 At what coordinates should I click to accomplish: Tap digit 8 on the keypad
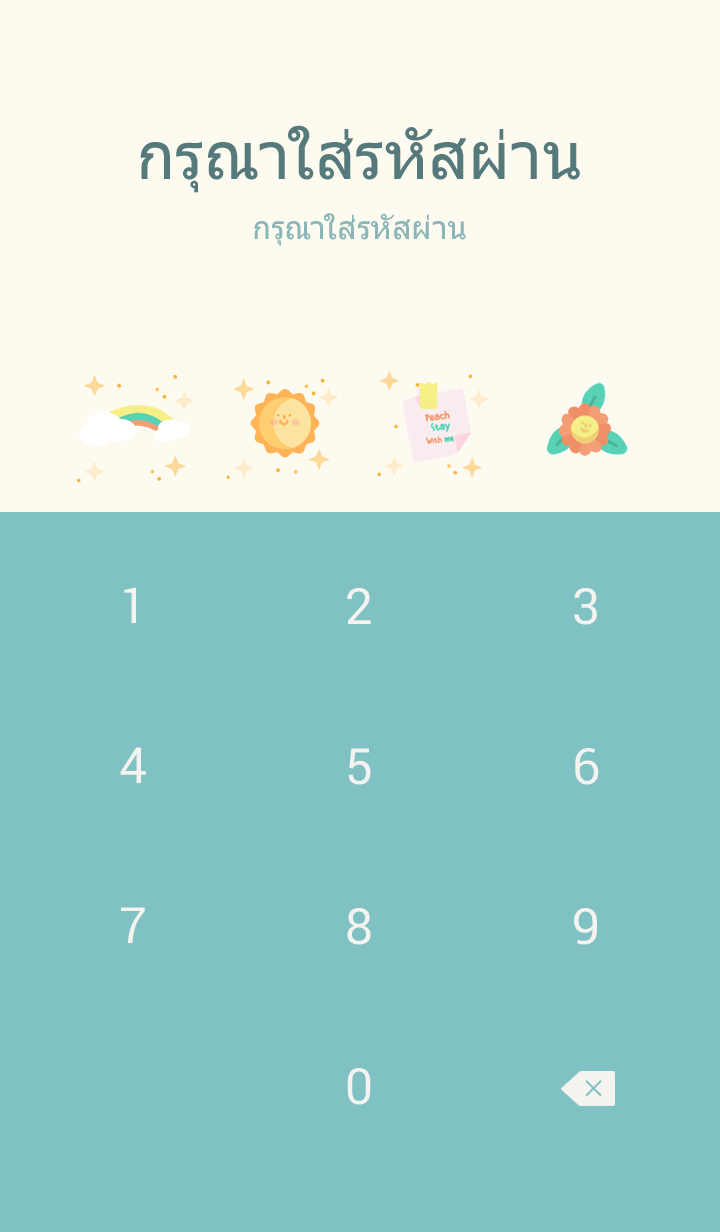tap(359, 927)
